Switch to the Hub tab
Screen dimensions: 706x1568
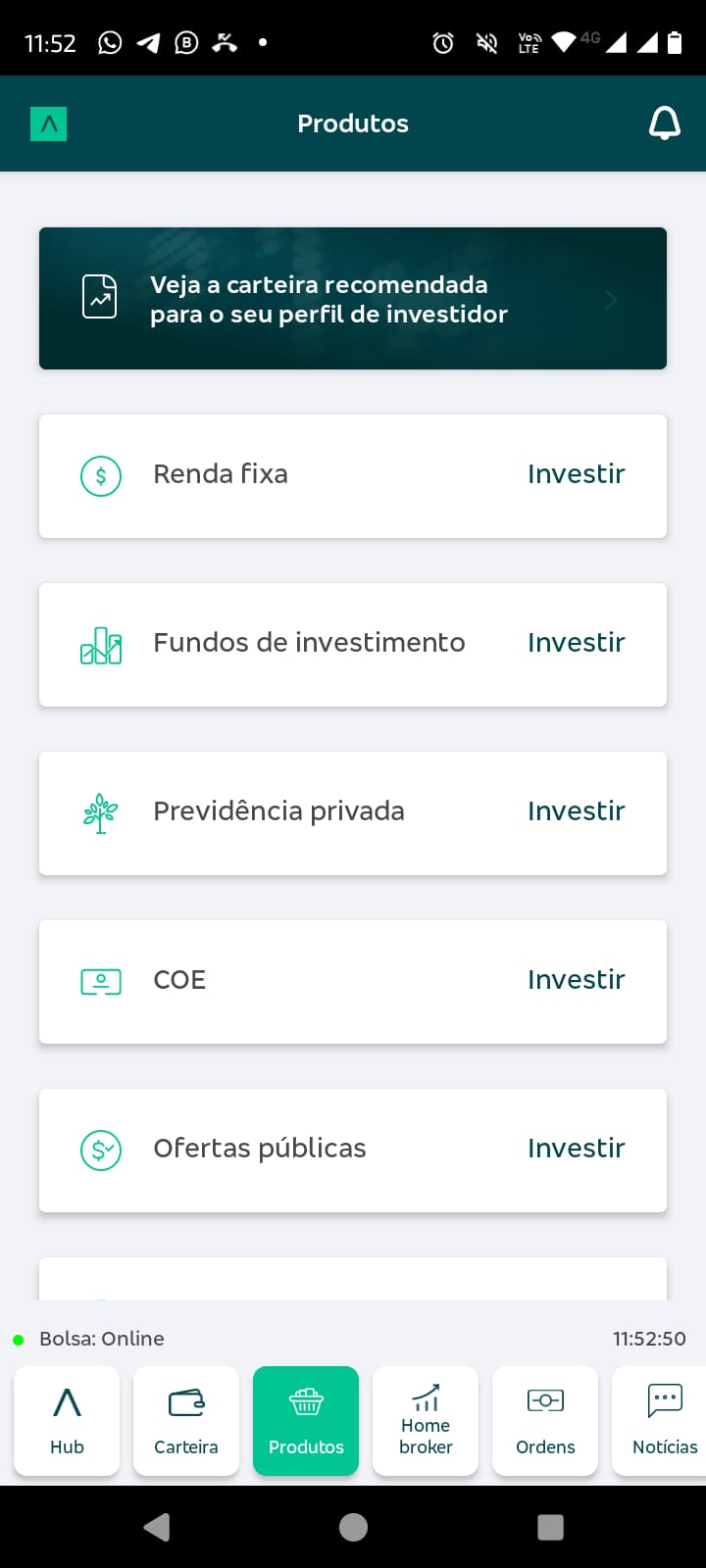[67, 1420]
